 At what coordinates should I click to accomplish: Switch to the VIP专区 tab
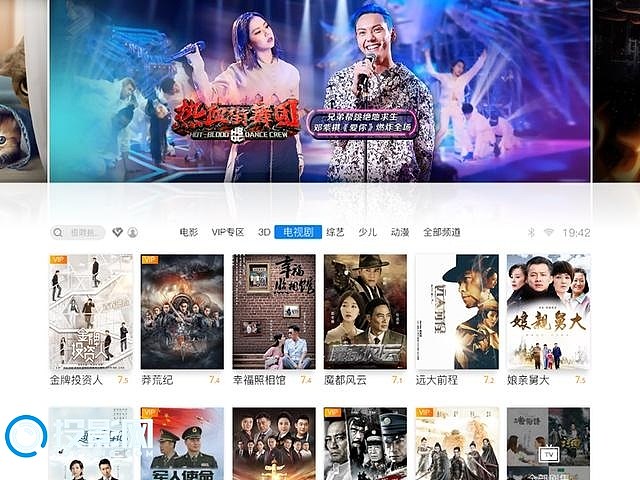pos(228,232)
